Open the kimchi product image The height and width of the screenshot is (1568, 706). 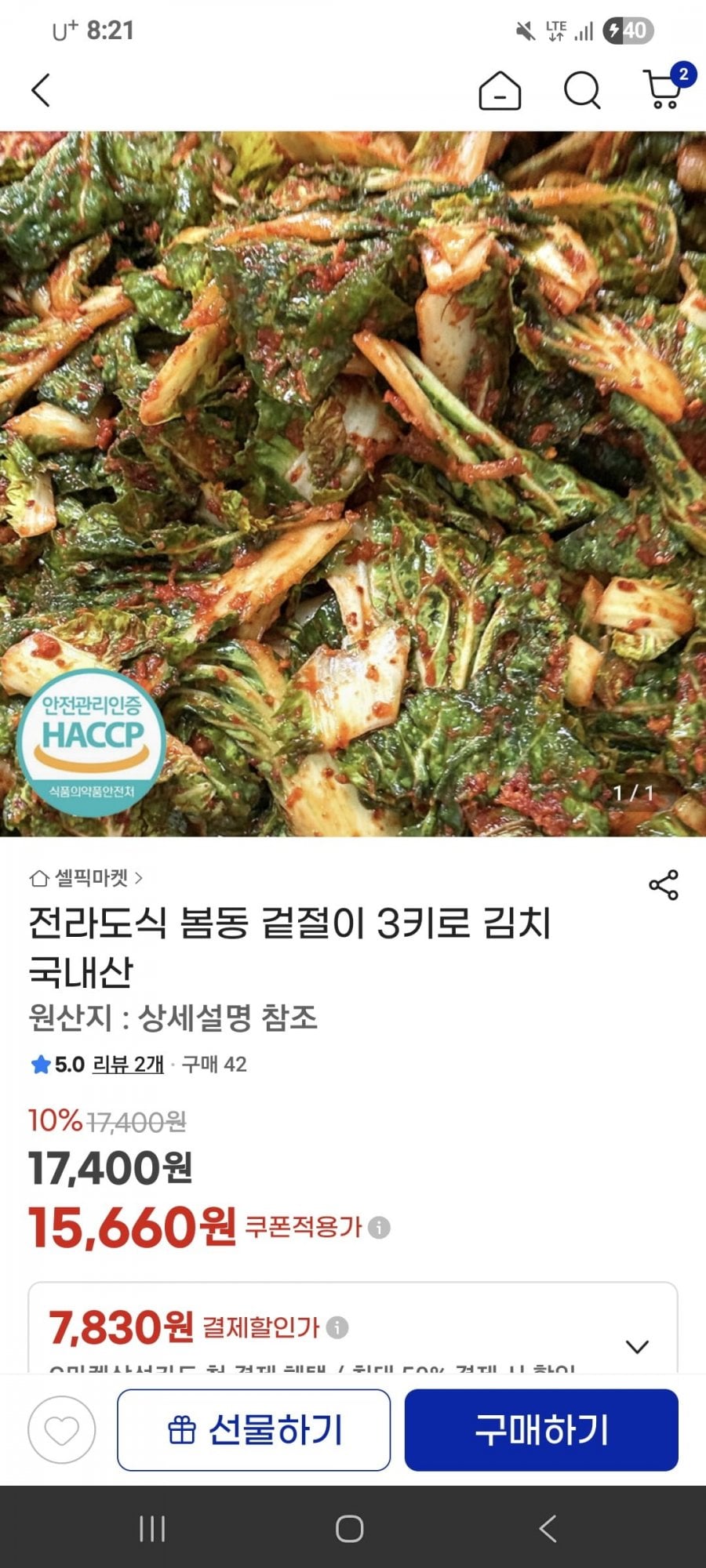point(353,484)
